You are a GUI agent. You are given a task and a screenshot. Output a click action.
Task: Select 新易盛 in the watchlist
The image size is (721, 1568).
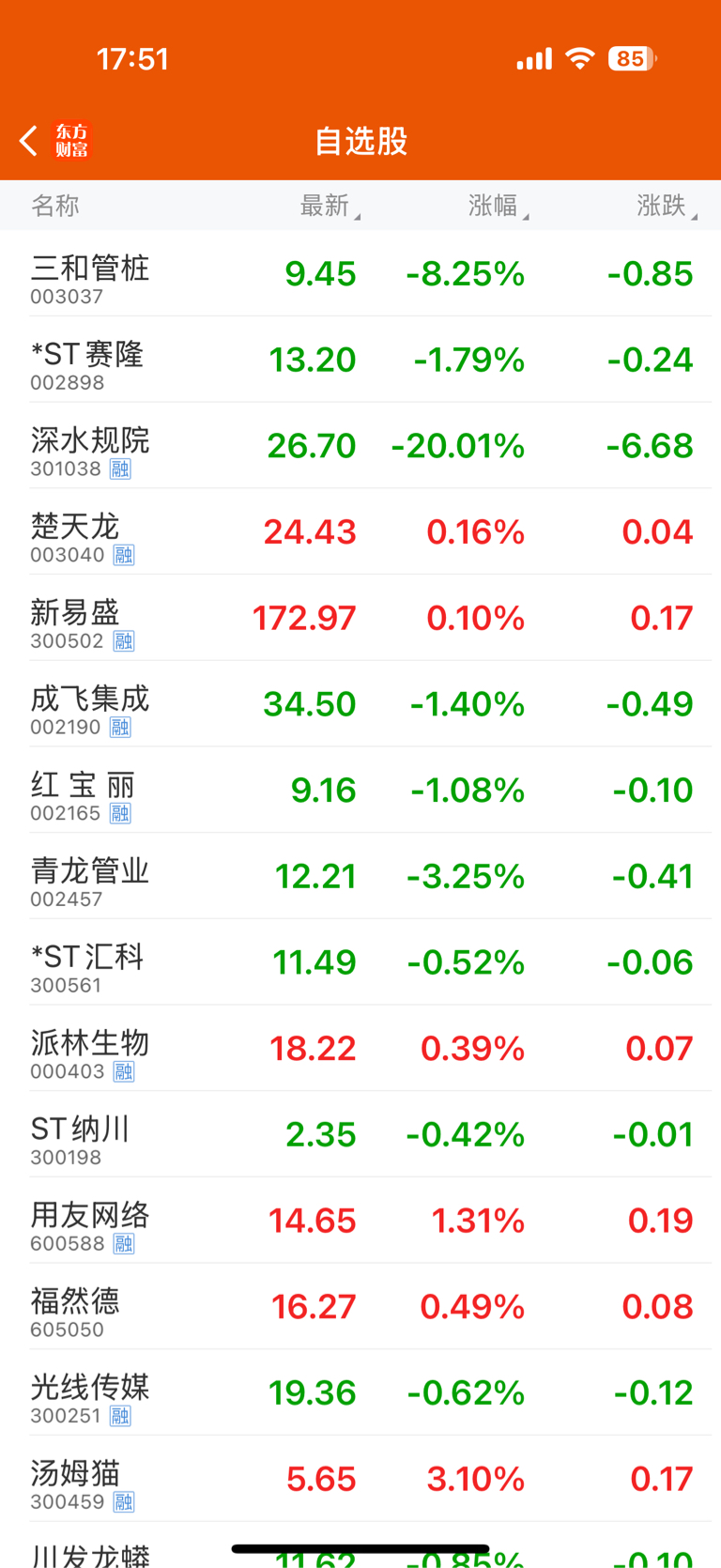tap(360, 618)
